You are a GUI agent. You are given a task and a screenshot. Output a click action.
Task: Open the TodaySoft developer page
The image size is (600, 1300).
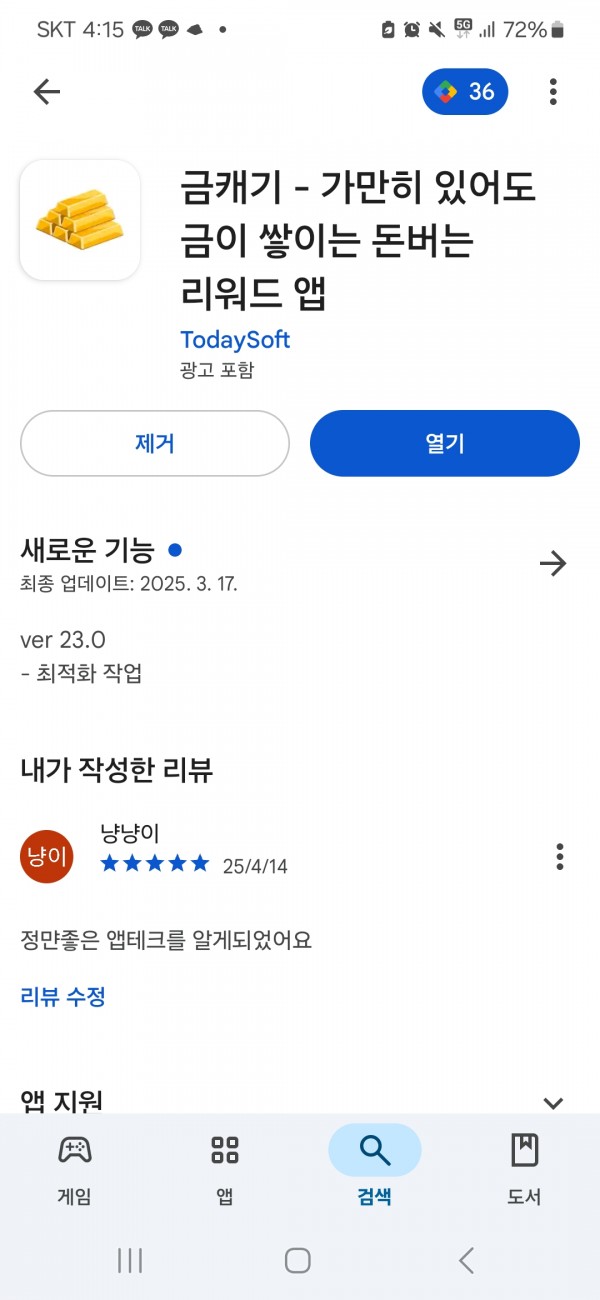point(235,339)
